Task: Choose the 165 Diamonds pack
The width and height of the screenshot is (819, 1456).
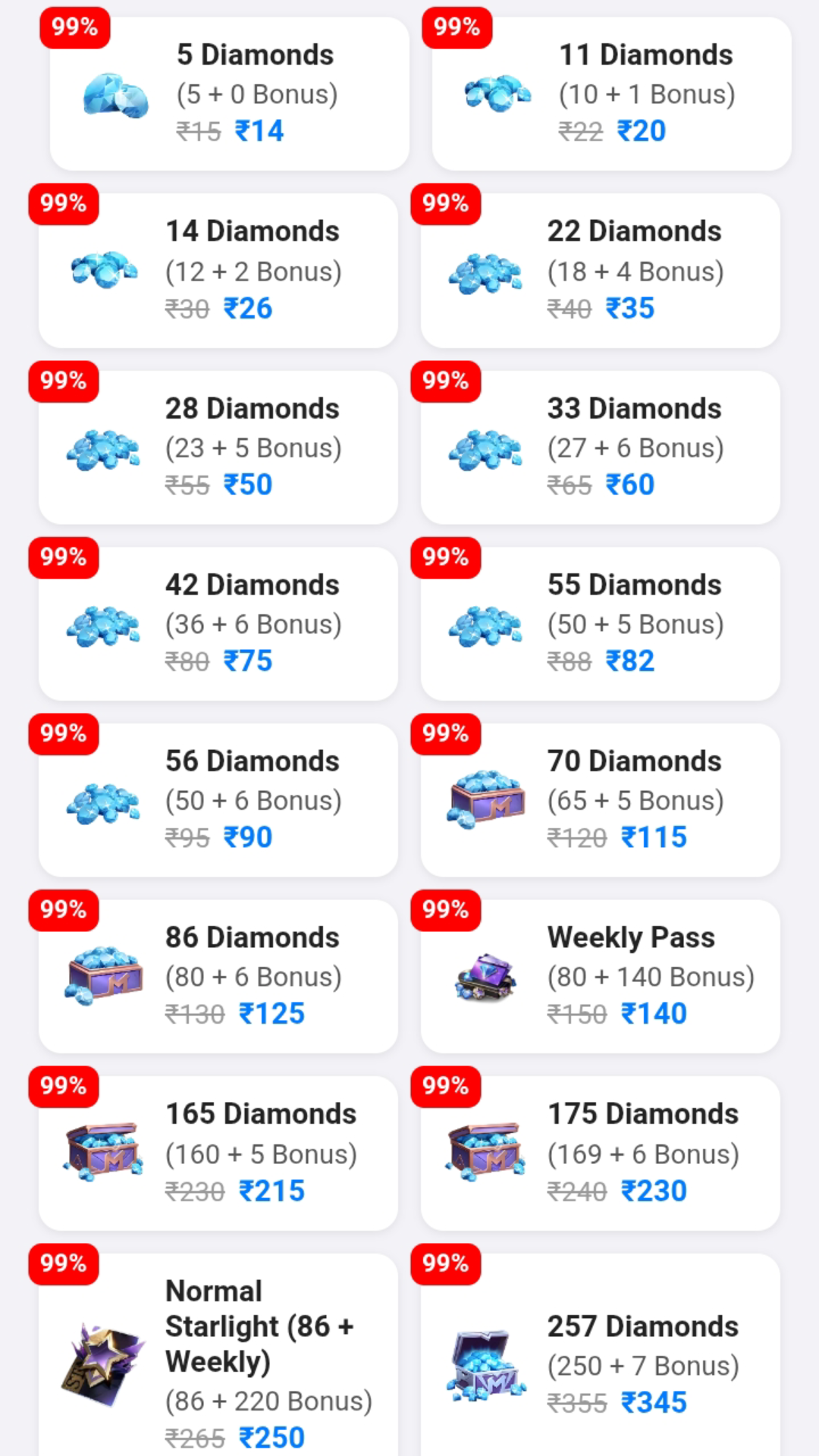Action: click(218, 1153)
